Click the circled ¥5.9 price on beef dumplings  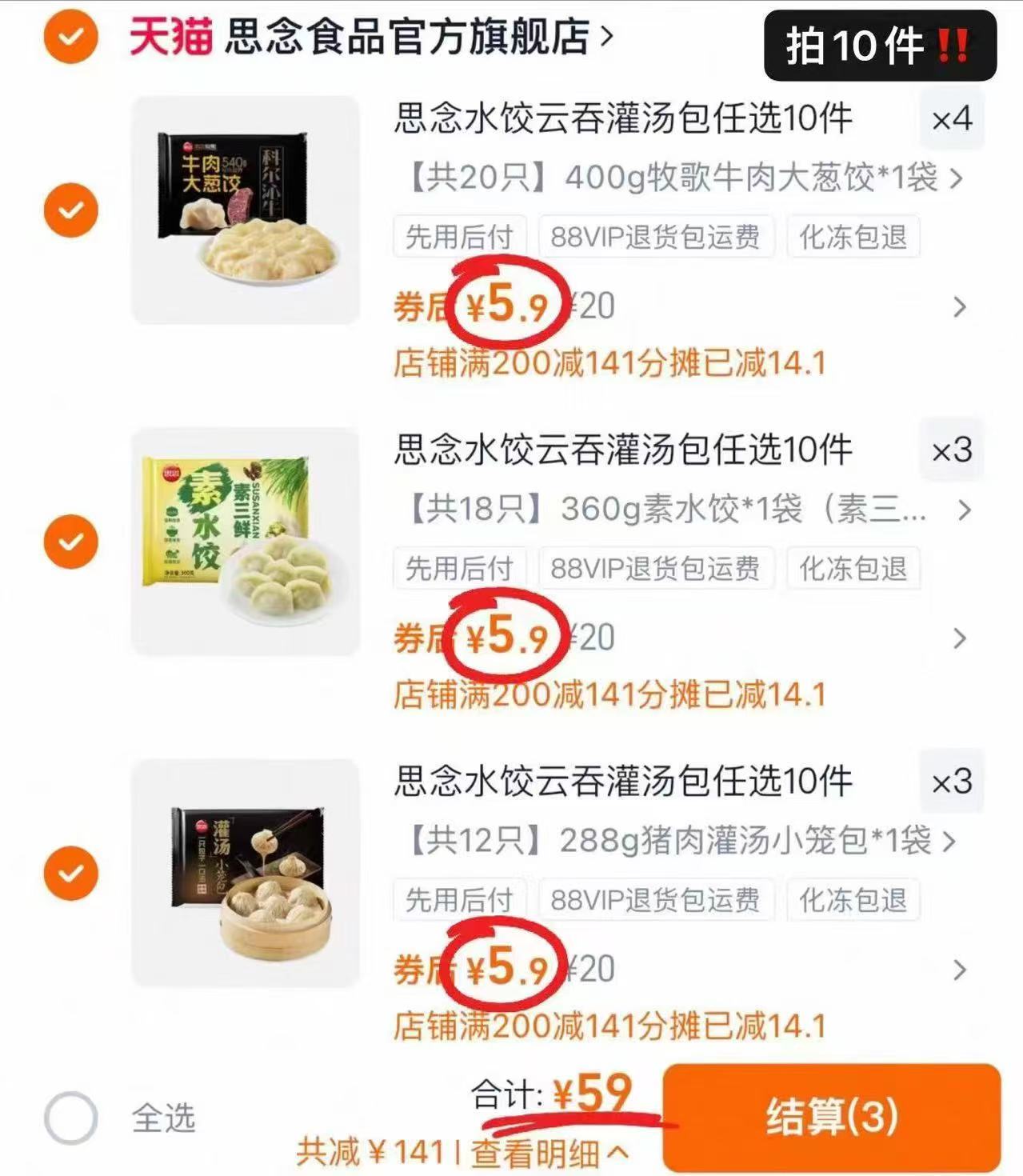[x=506, y=304]
